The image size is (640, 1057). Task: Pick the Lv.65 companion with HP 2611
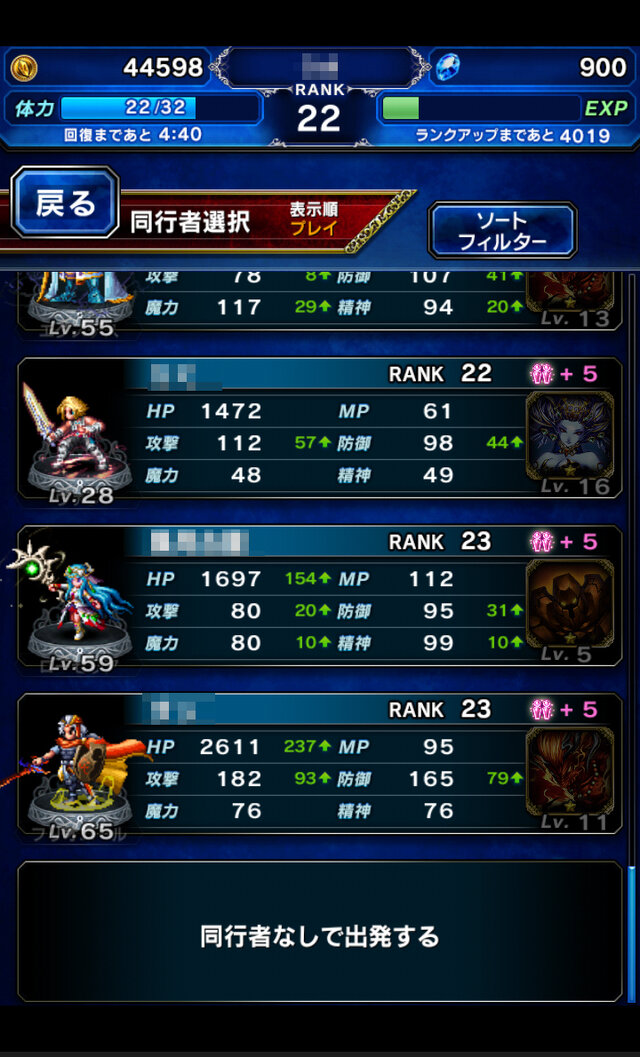(320, 765)
